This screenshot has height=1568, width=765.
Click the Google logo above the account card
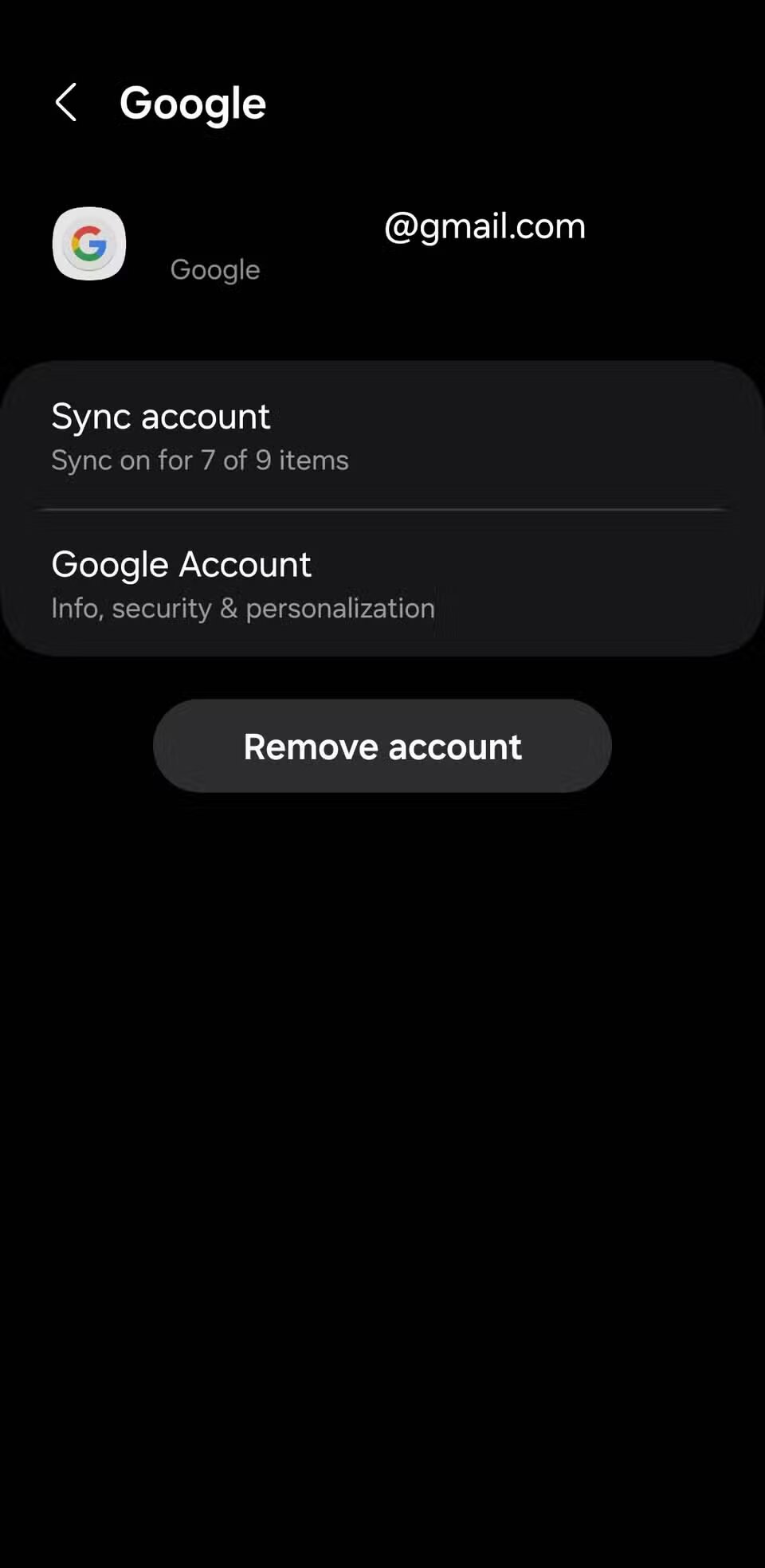pos(88,245)
